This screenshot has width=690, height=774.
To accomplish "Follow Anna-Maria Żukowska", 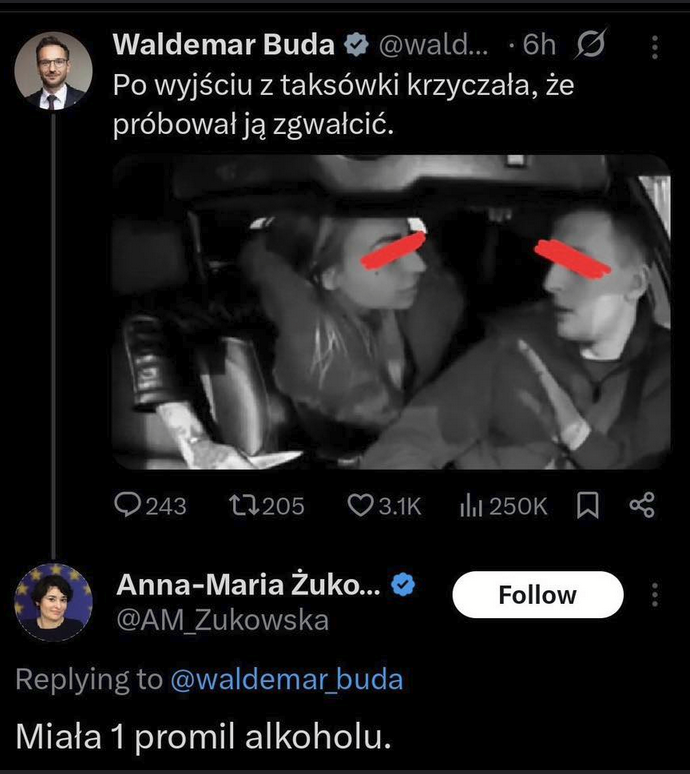I will click(x=537, y=595).
